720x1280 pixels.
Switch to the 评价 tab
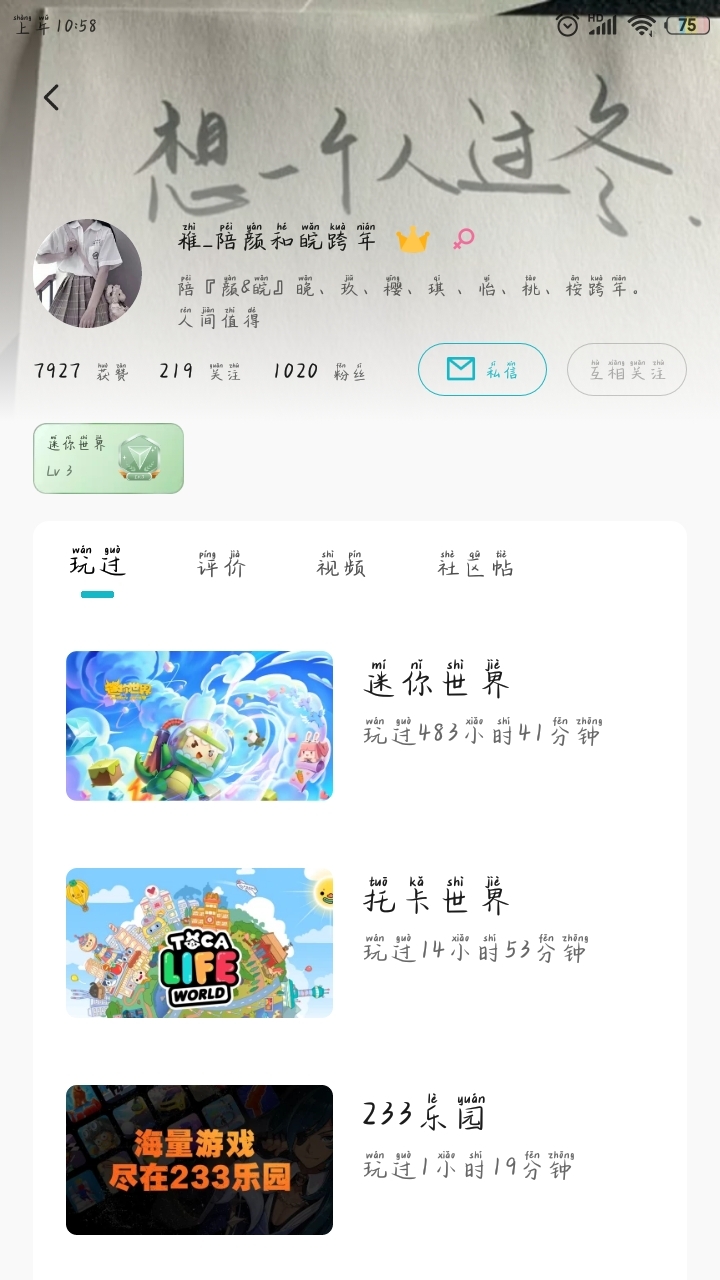(220, 563)
